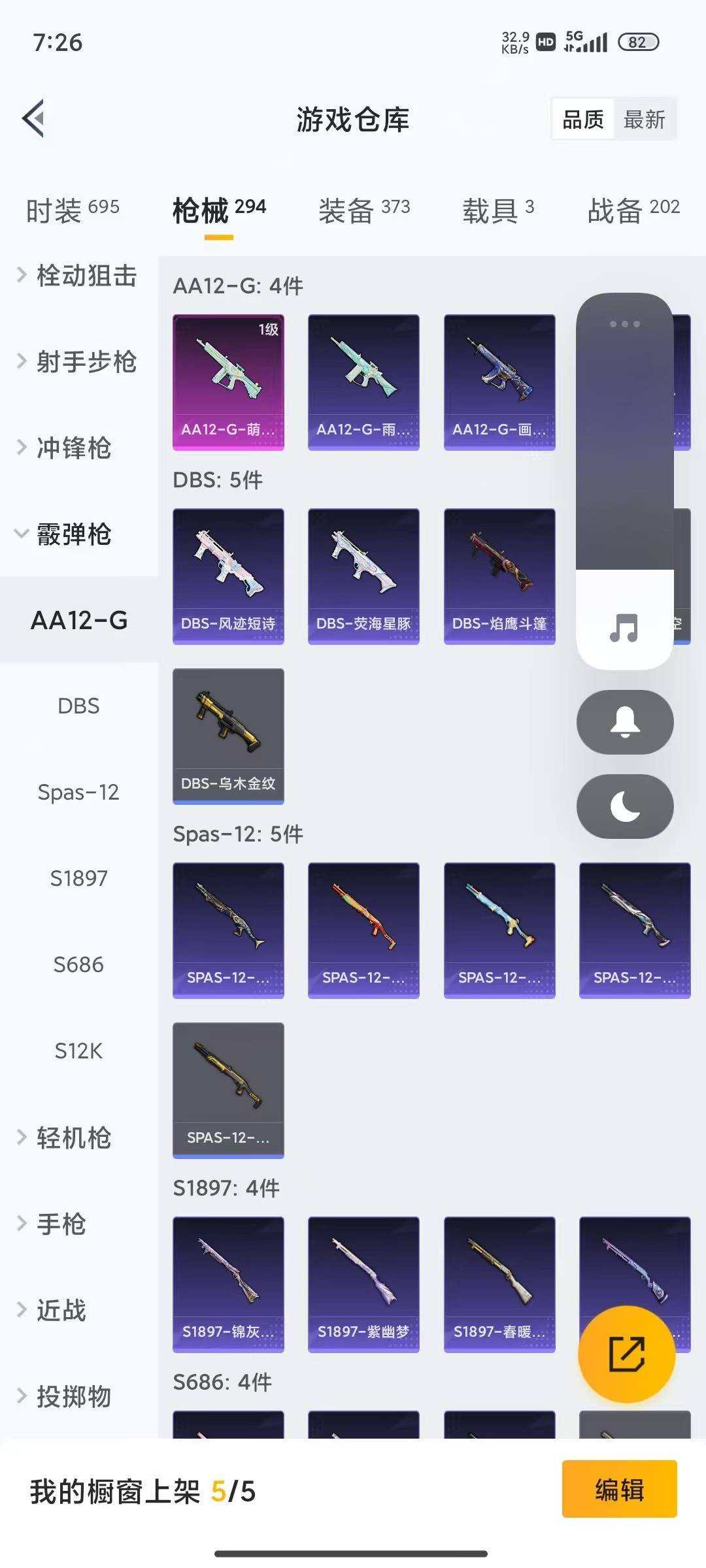706x1568 pixels.
Task: Go back using the arrow at top left
Action: pos(34,120)
